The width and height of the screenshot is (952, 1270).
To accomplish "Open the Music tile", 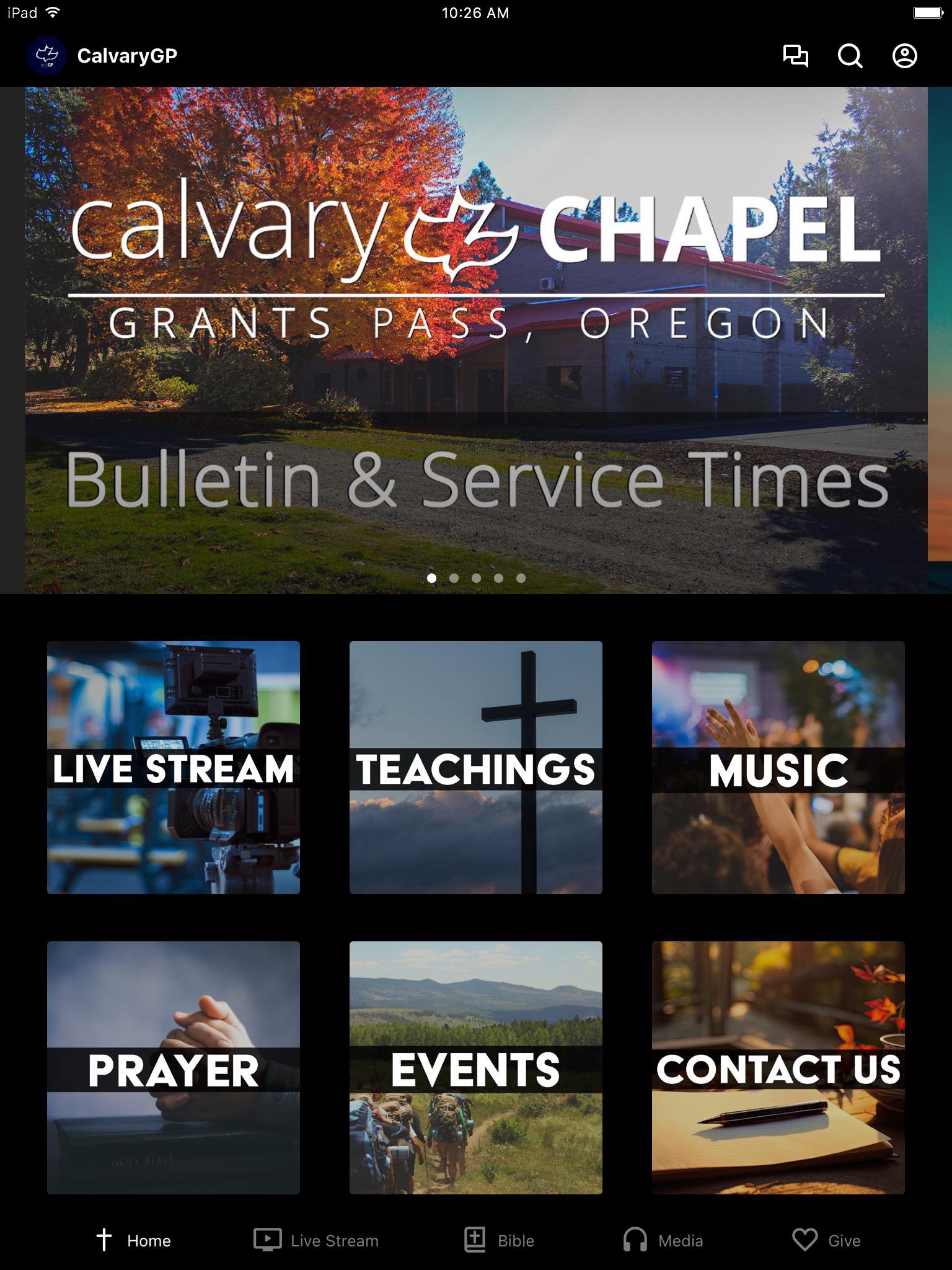I will pyautogui.click(x=778, y=768).
